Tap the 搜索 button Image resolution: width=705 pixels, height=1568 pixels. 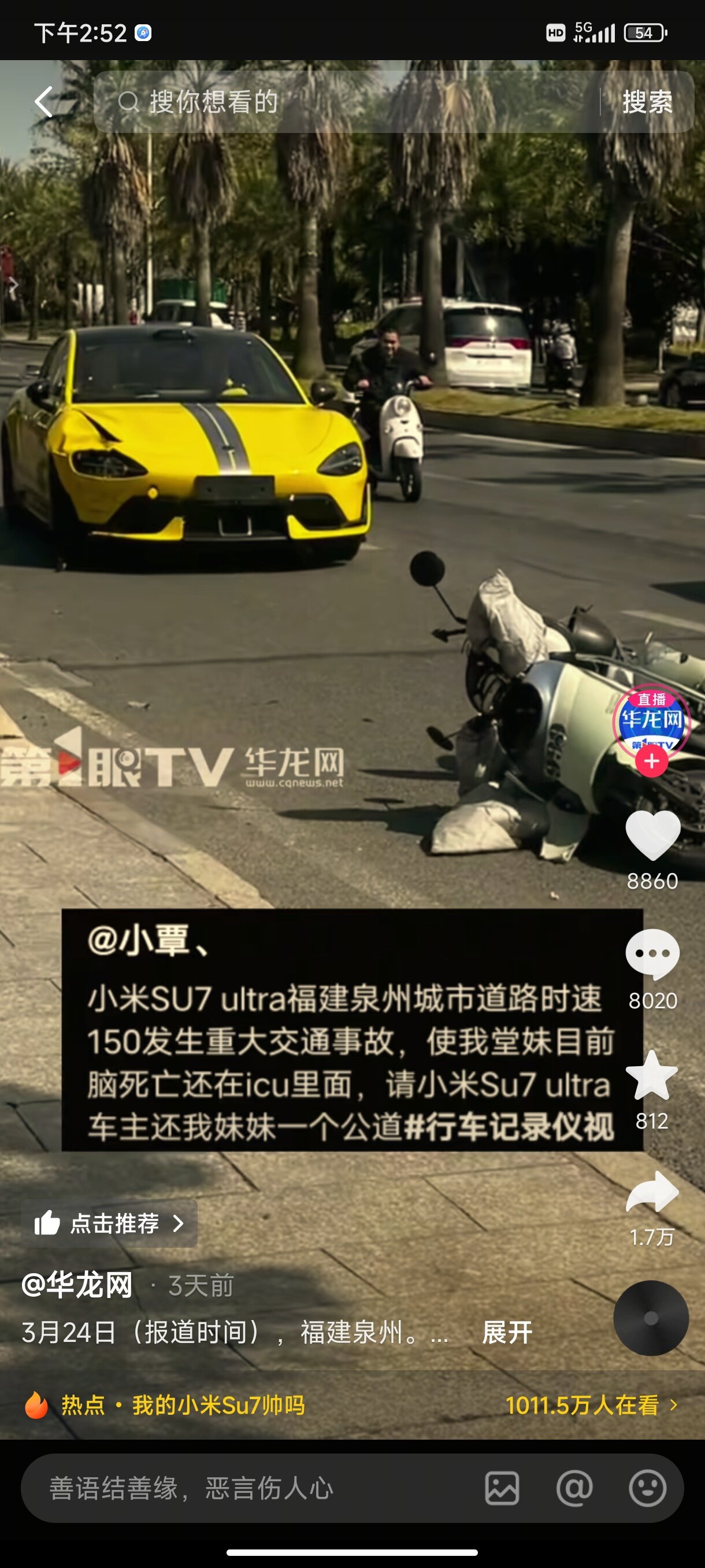[x=647, y=102]
